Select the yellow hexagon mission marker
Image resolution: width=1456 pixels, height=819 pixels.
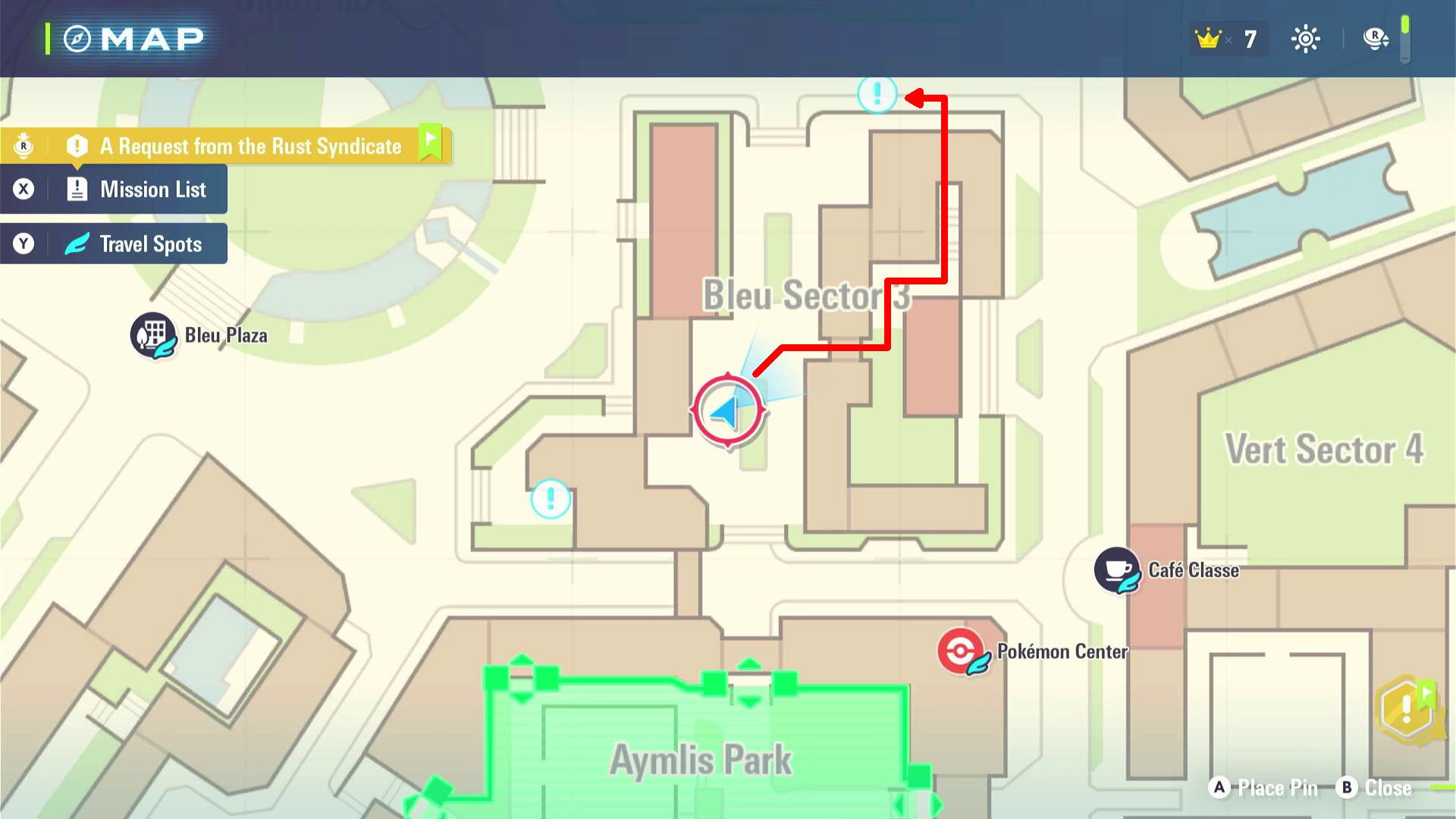(1406, 710)
